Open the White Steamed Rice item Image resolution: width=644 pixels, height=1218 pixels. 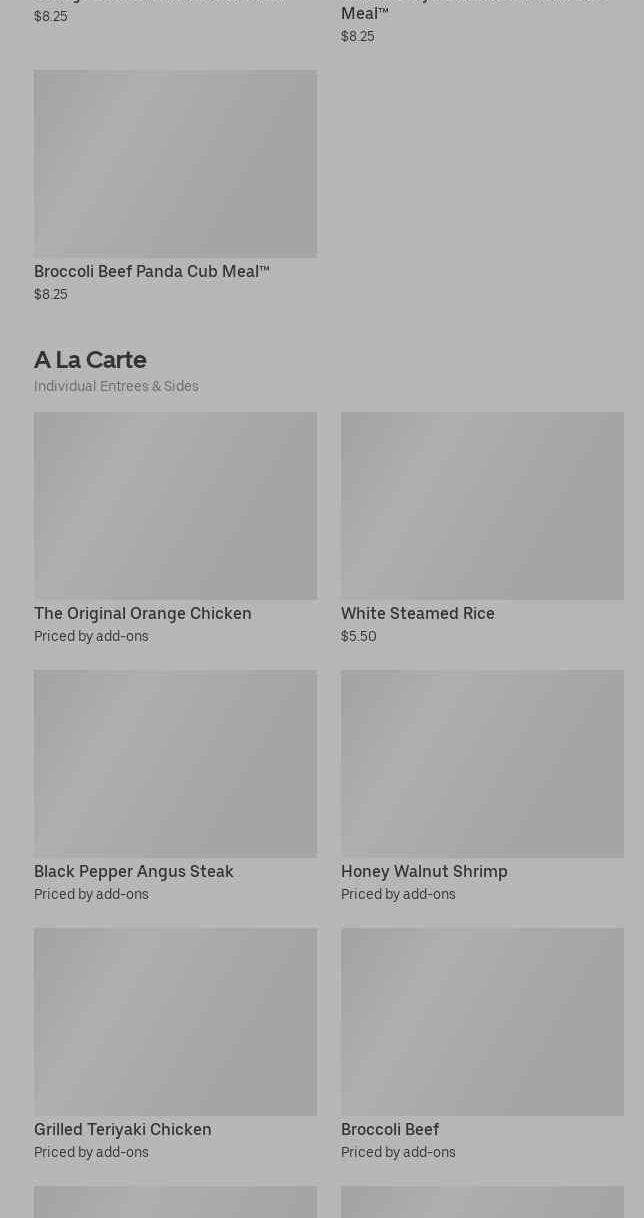point(482,529)
